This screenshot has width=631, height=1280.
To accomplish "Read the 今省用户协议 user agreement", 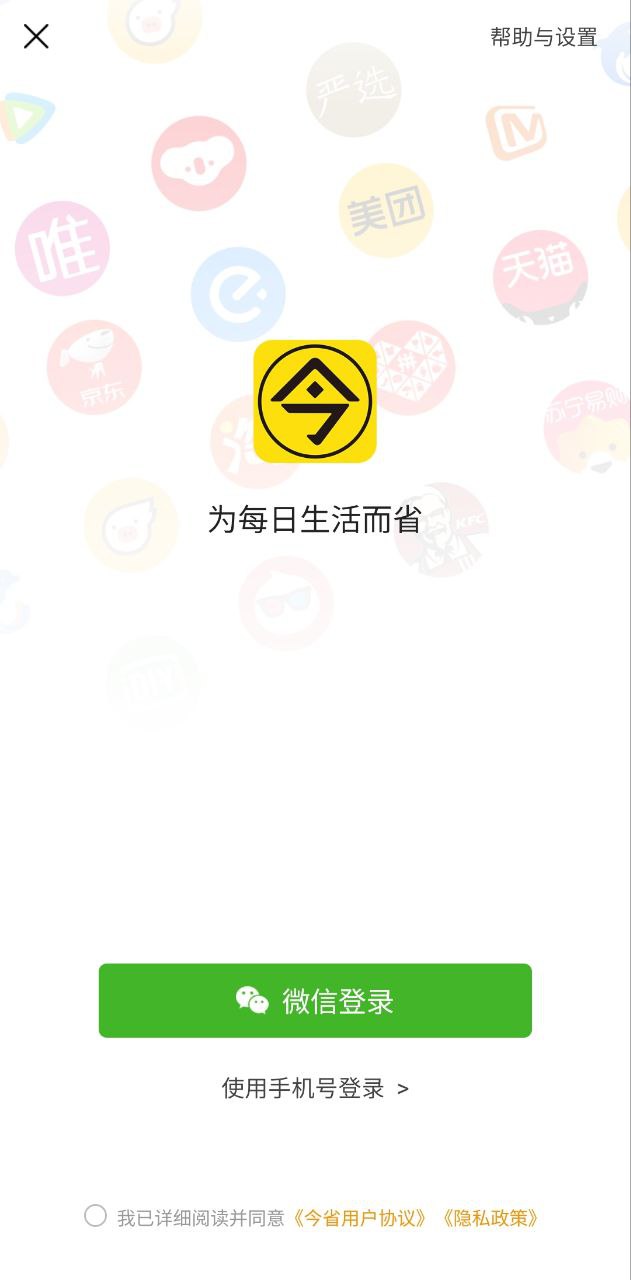I will point(362,1218).
